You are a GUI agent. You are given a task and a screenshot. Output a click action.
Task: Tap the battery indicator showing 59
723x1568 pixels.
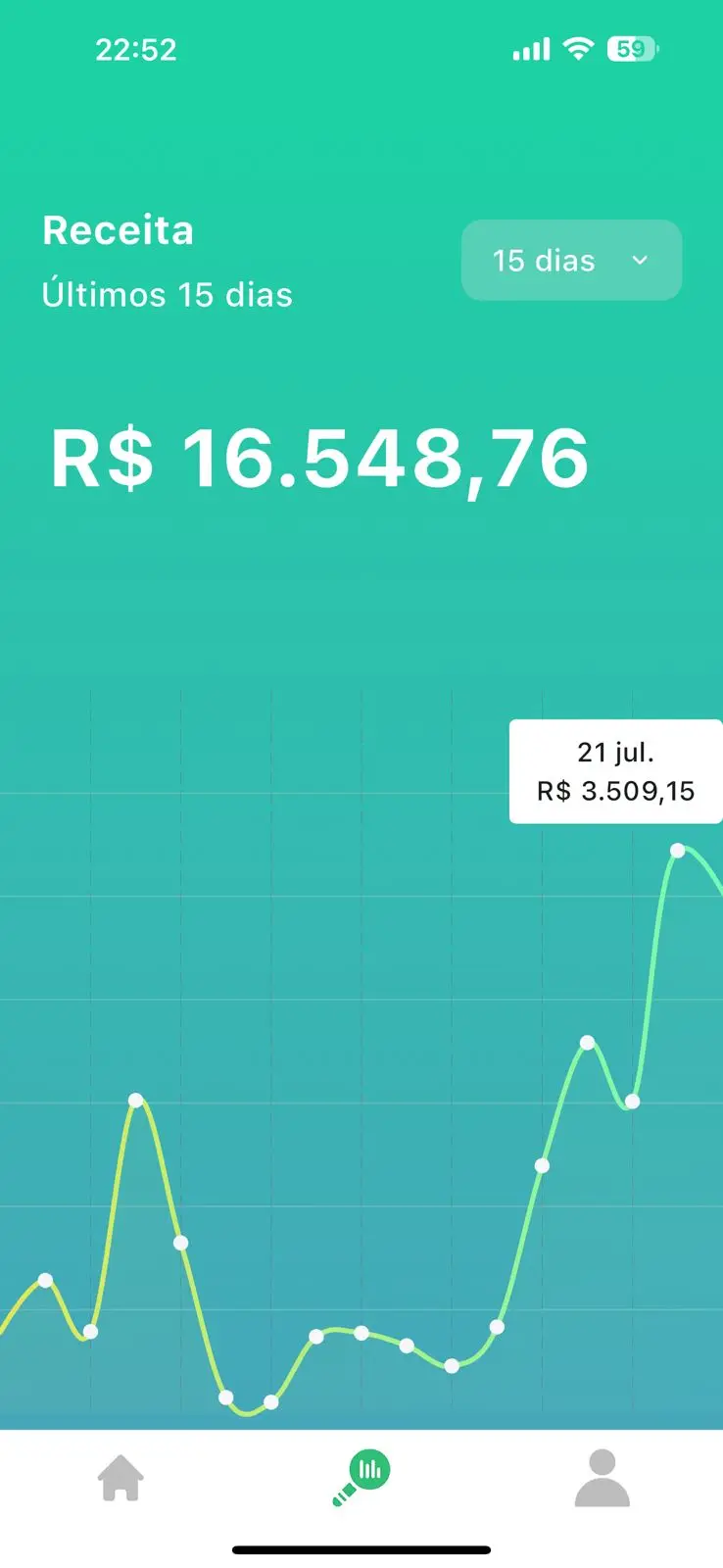click(x=632, y=49)
